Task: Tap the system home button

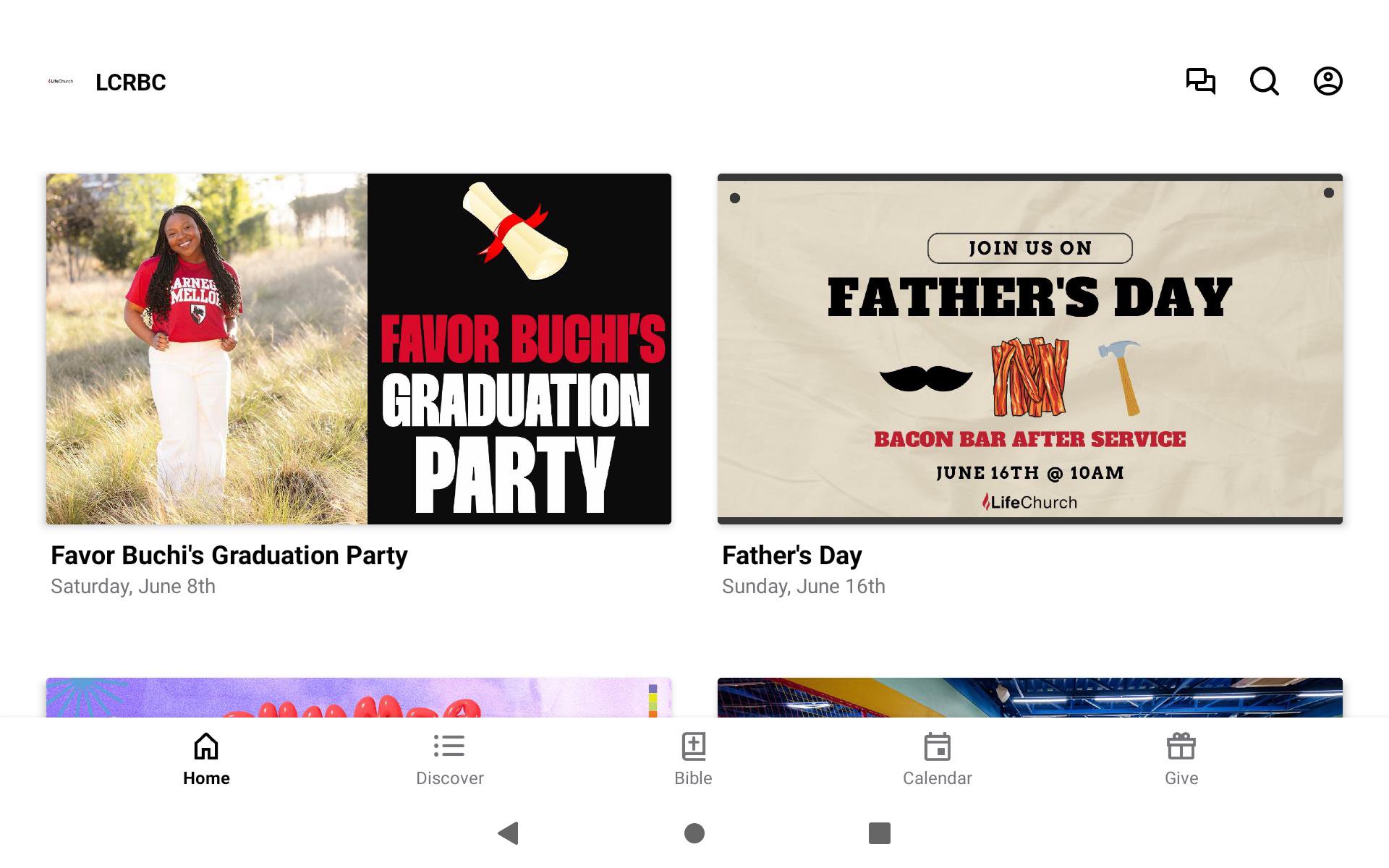Action: coord(694,833)
